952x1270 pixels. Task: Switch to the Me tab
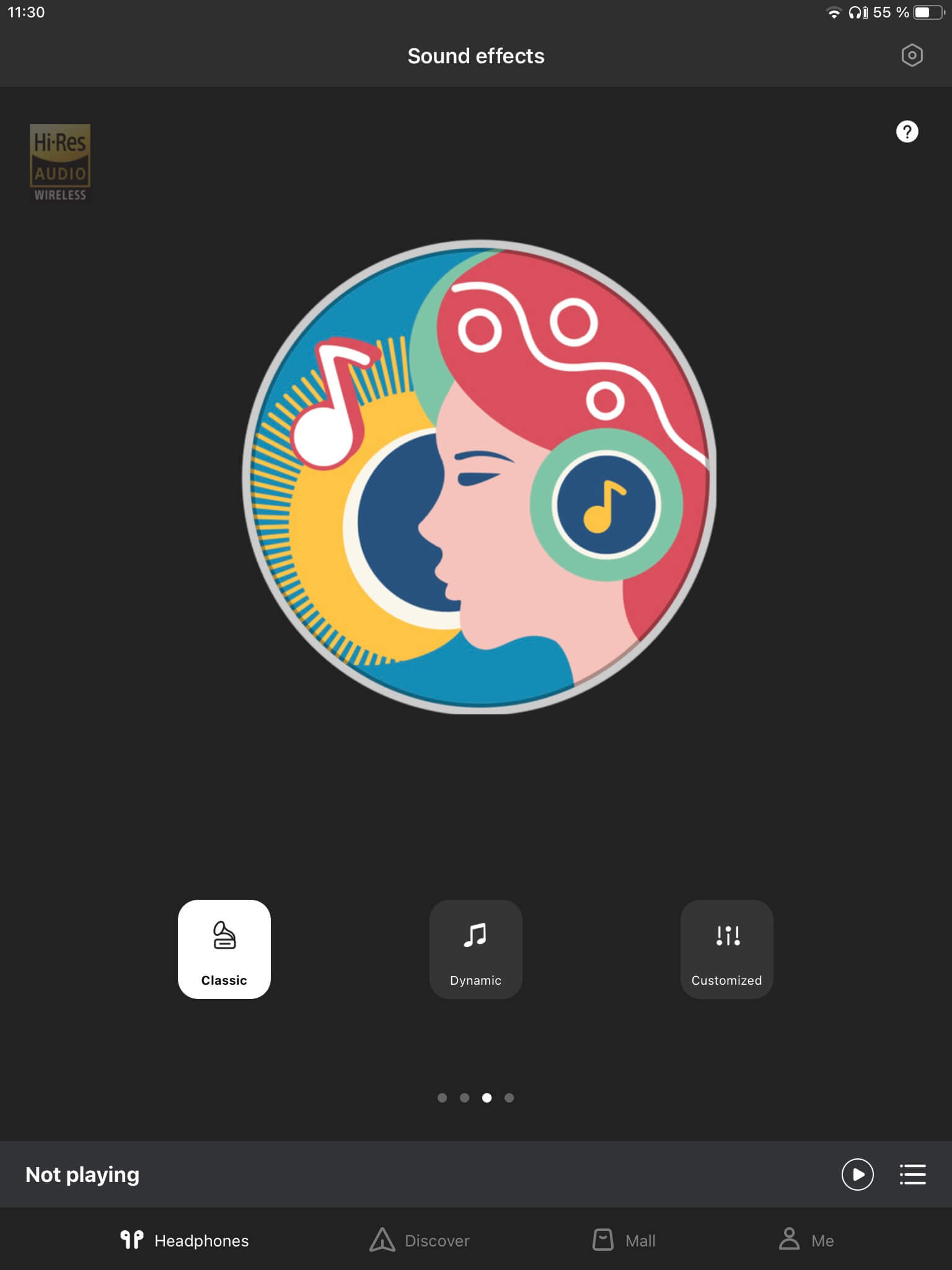pos(806,1240)
